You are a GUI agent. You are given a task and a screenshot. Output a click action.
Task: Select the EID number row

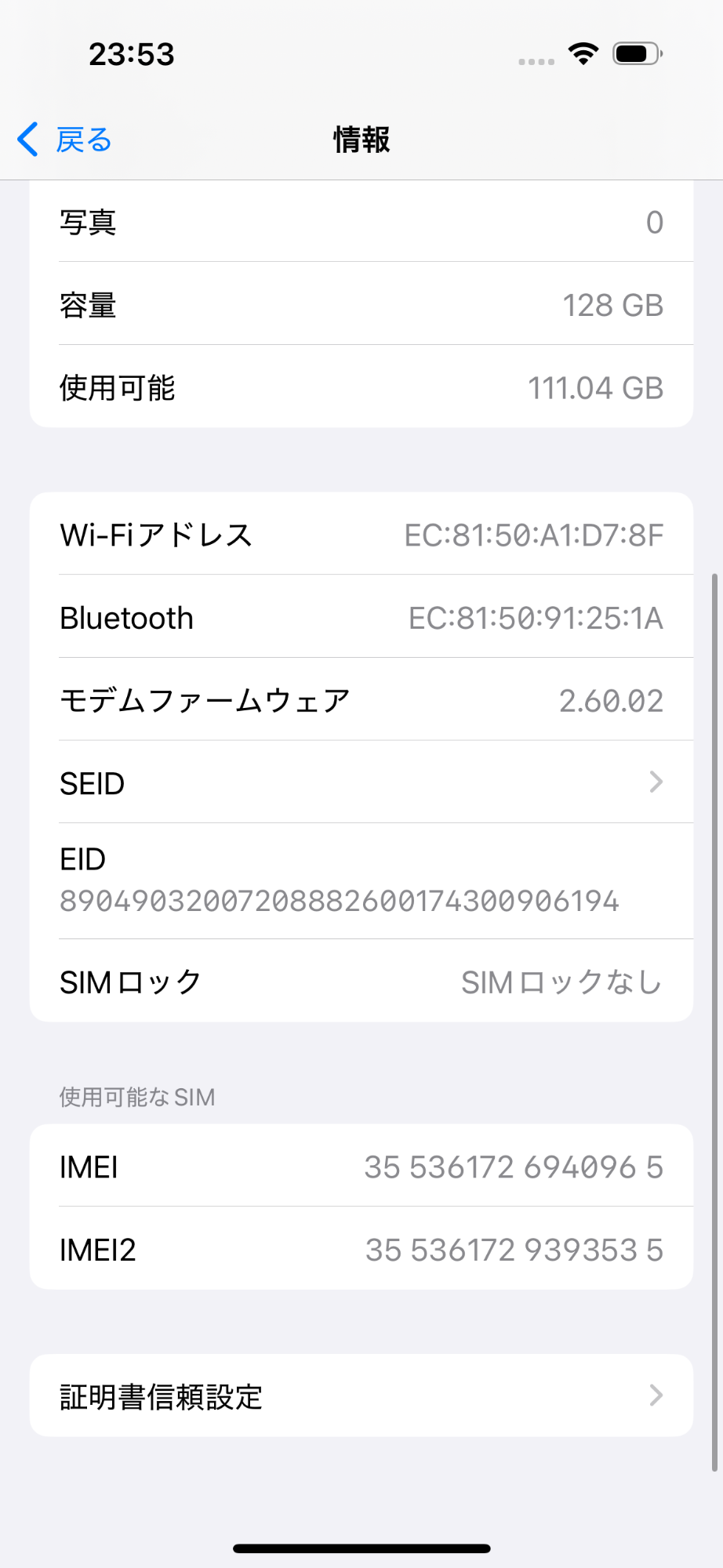click(339, 878)
